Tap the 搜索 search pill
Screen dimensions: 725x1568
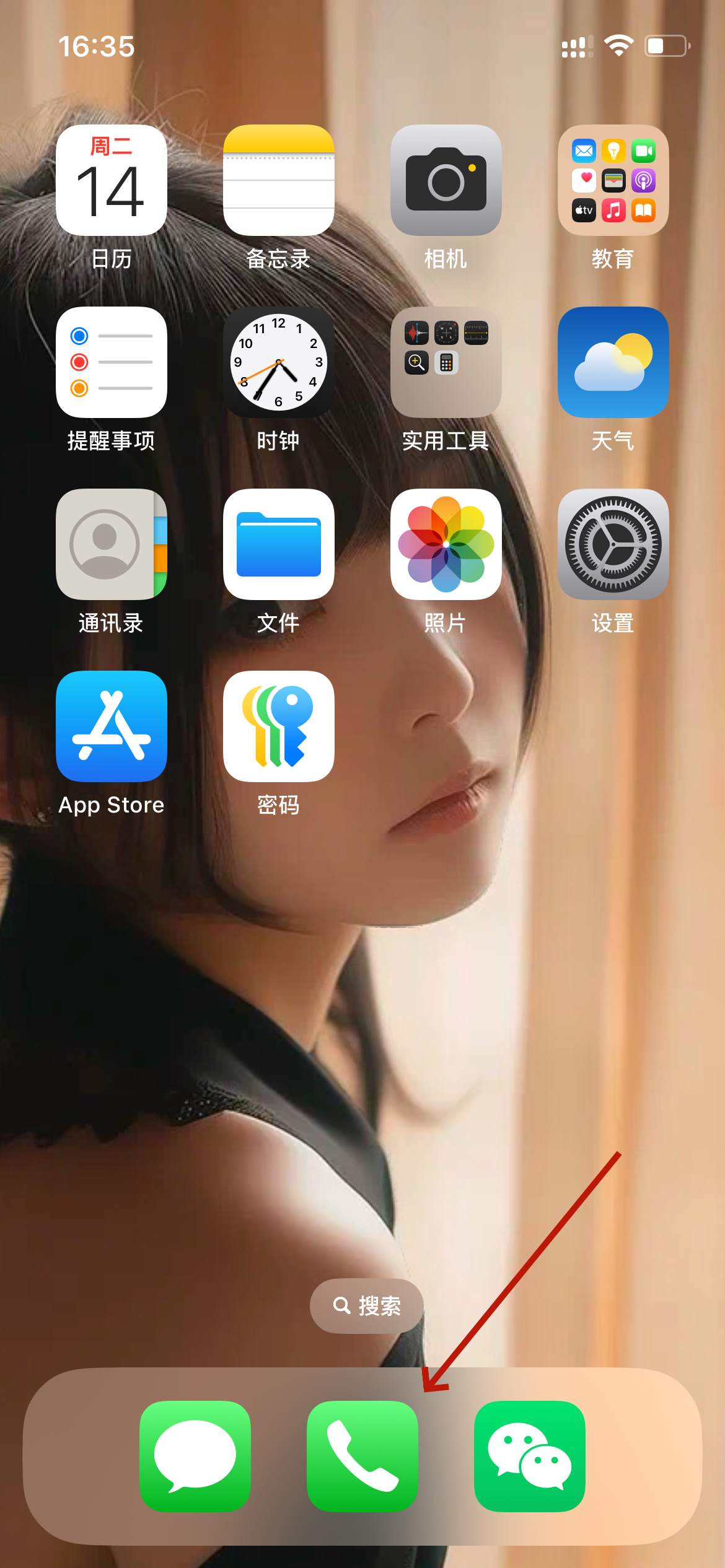[x=367, y=1306]
